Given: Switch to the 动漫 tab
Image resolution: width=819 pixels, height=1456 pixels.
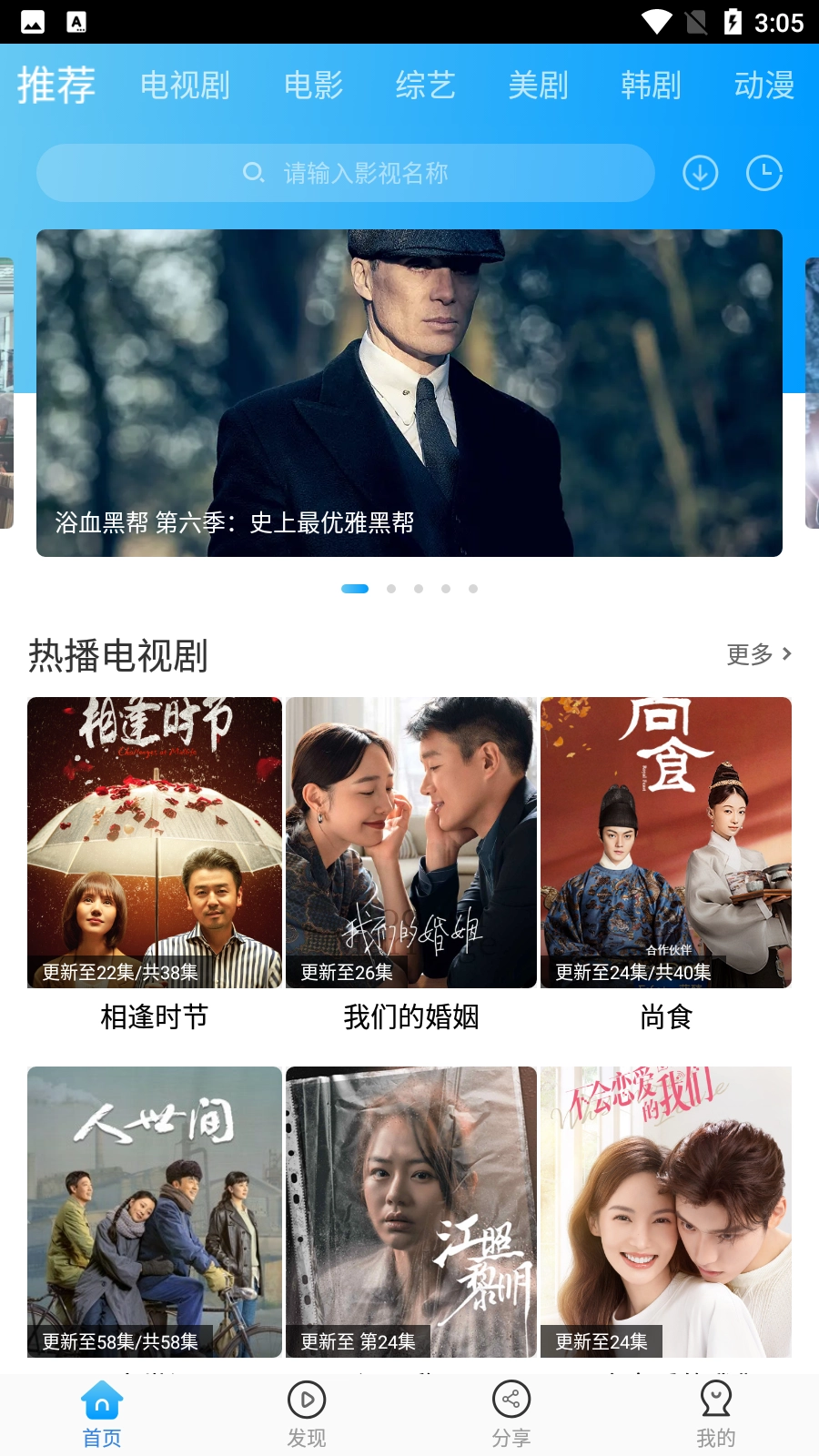Looking at the screenshot, I should (764, 86).
